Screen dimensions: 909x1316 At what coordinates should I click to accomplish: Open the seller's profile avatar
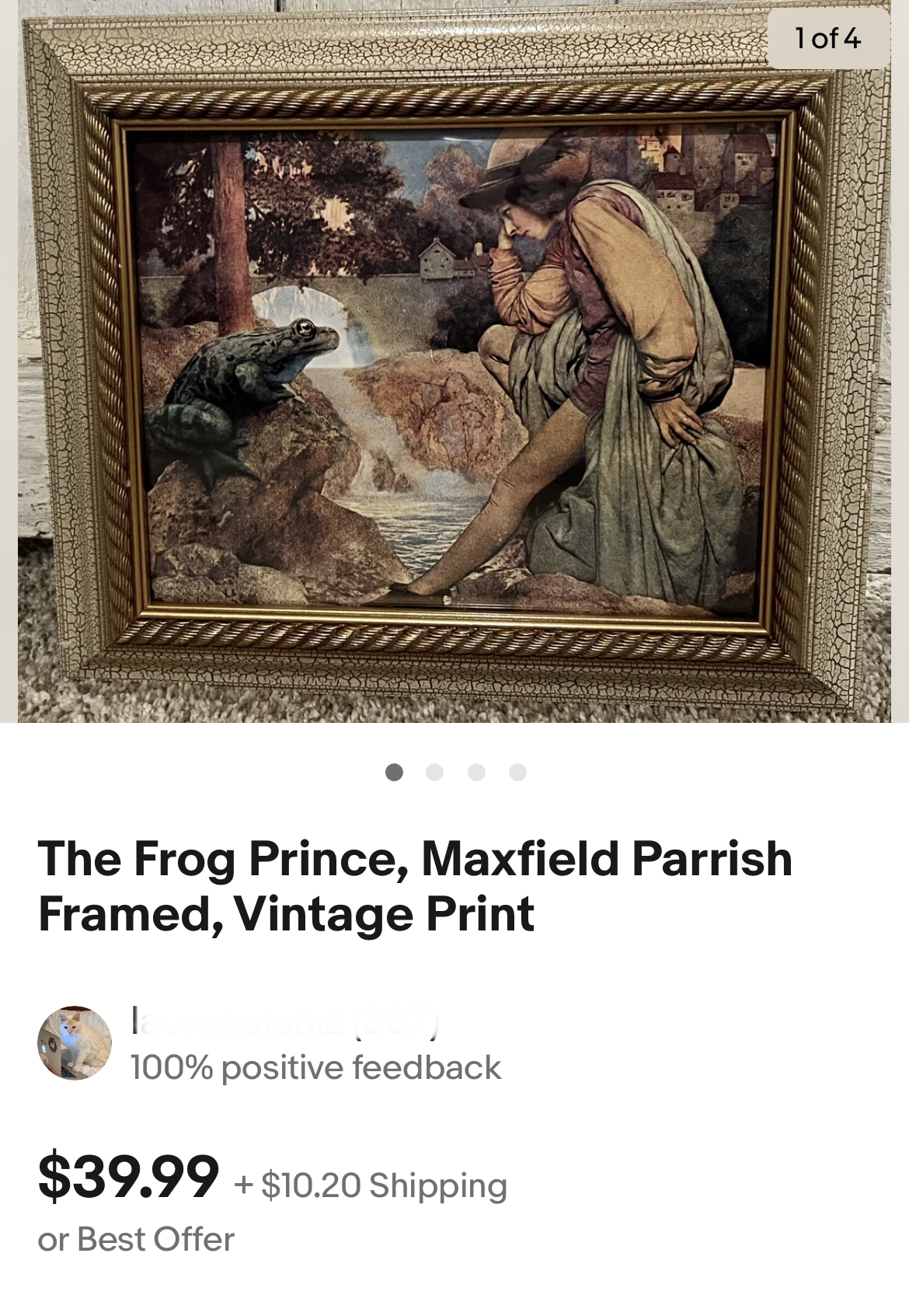point(75,1043)
